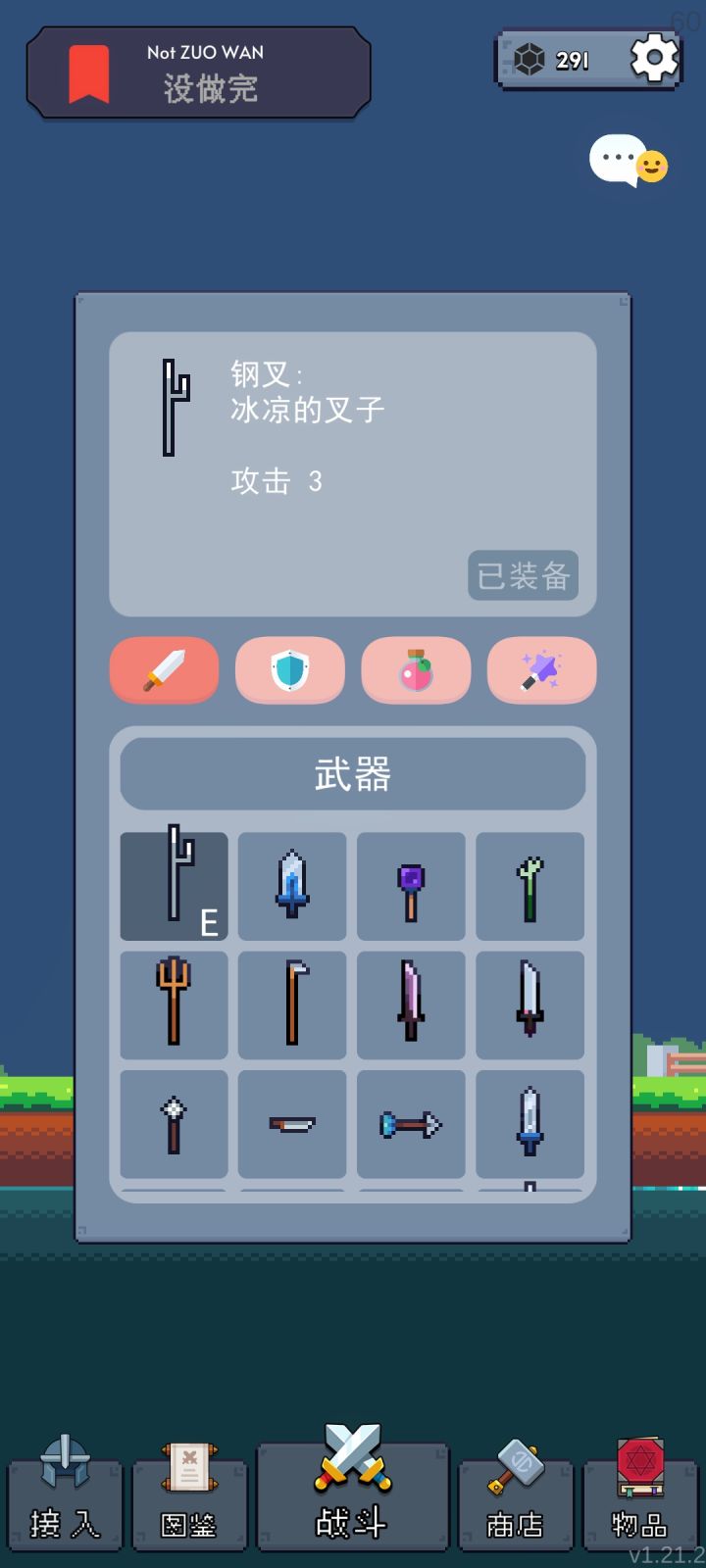
Task: Select the blue crystal sword in the grid
Action: [291, 885]
